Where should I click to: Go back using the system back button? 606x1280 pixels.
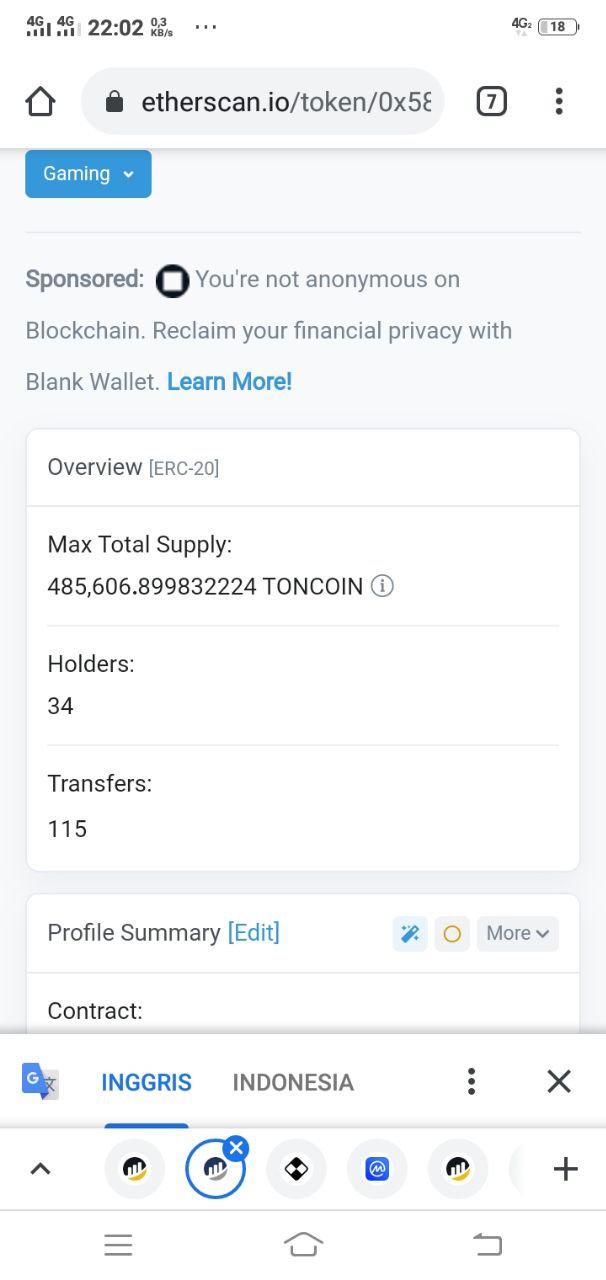click(487, 1244)
